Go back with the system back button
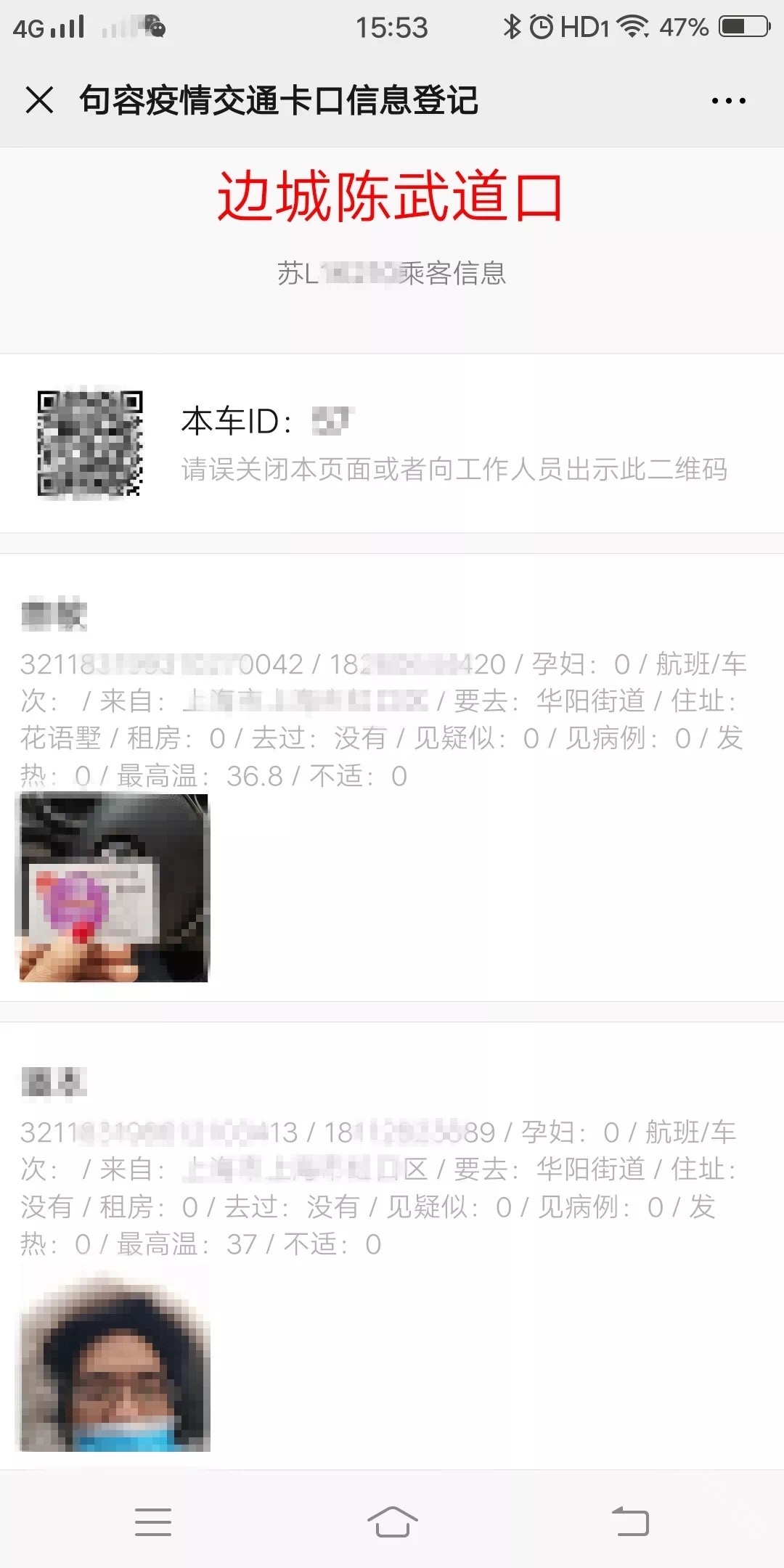The image size is (784, 1568). point(630,1522)
